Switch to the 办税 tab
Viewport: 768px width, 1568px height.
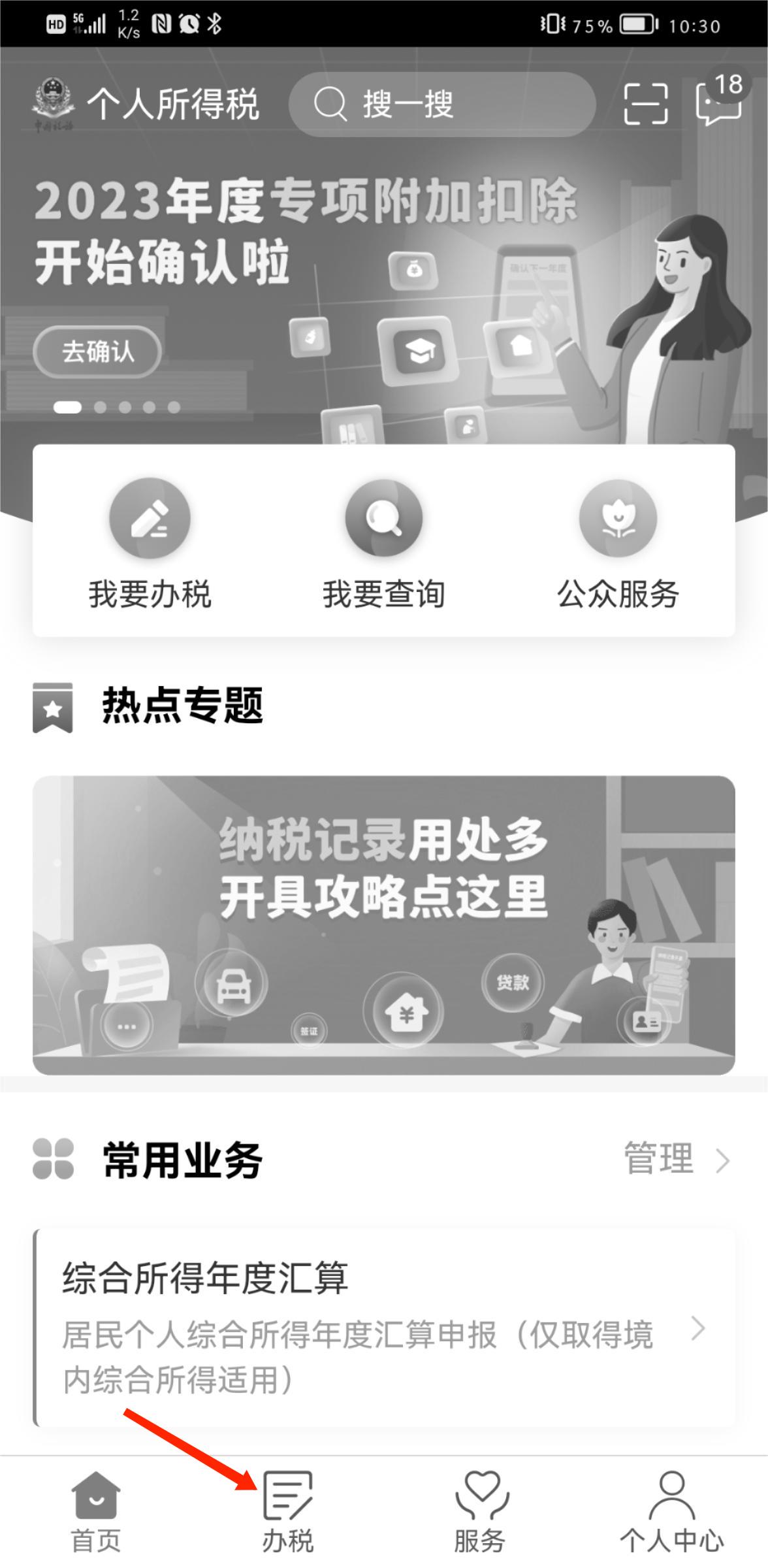tap(288, 1512)
